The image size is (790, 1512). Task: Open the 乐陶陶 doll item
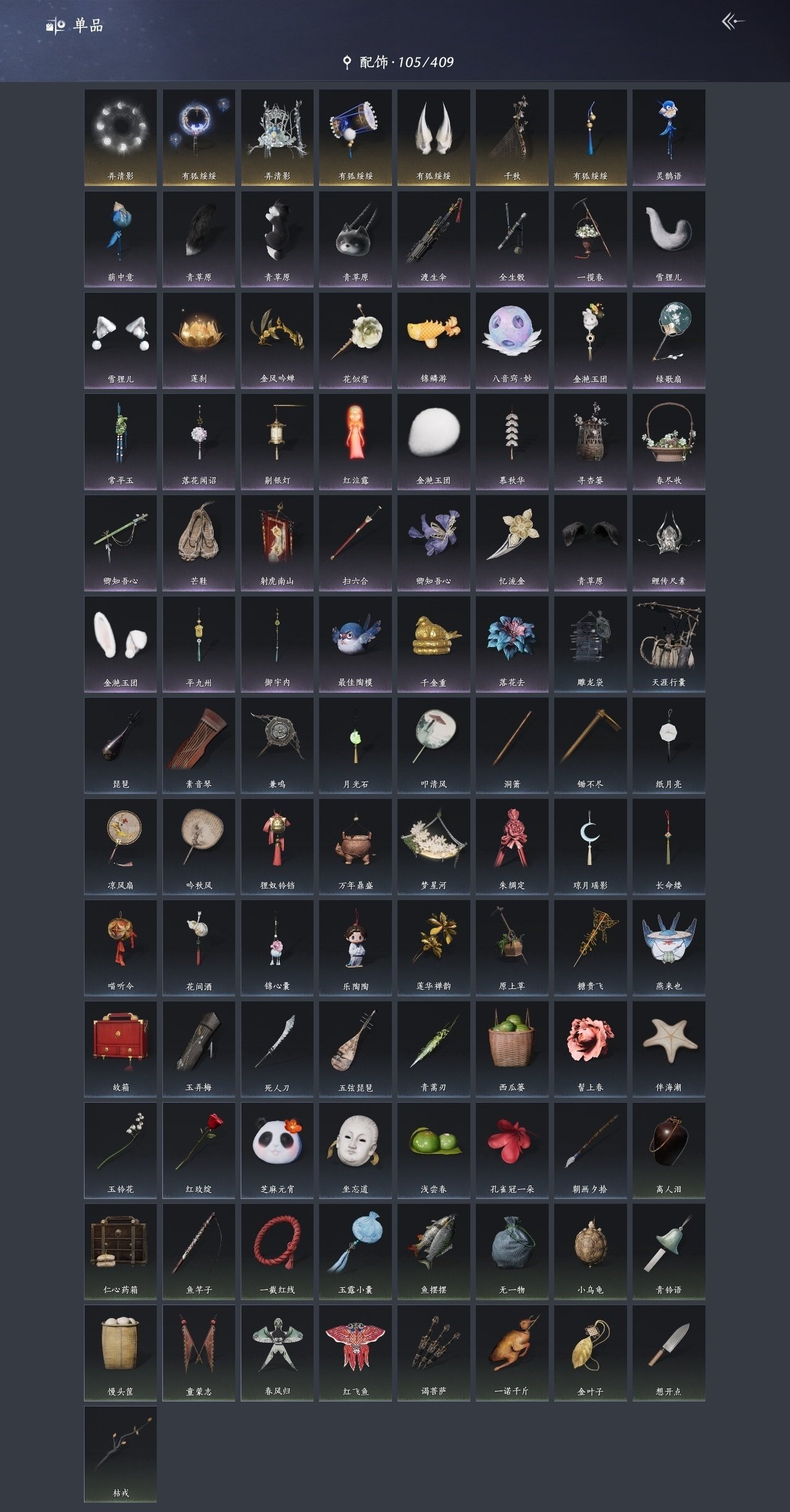point(355,947)
